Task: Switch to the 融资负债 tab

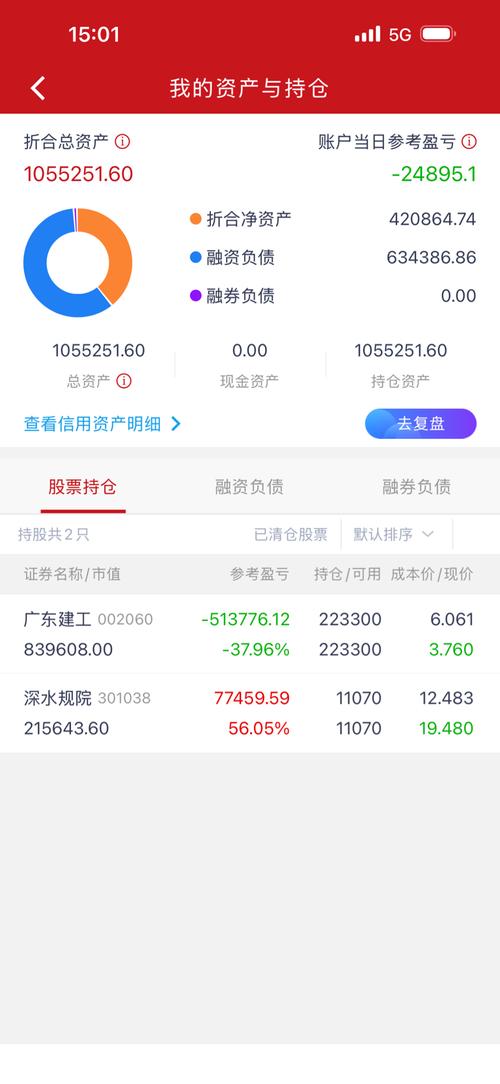Action: 249,487
